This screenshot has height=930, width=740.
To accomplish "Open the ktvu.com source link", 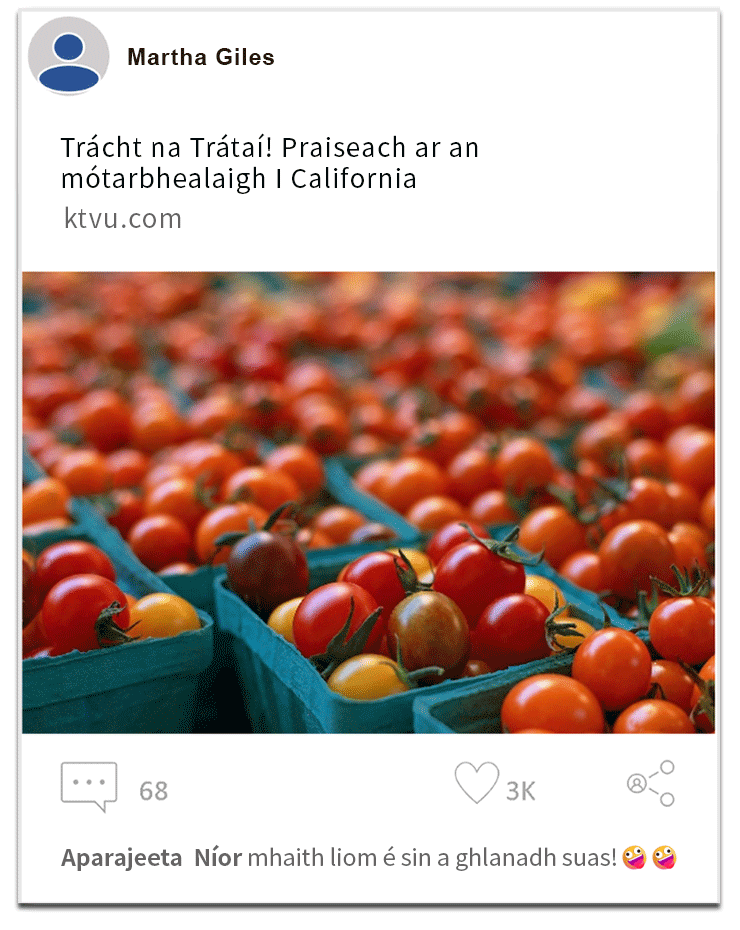I will (x=123, y=218).
